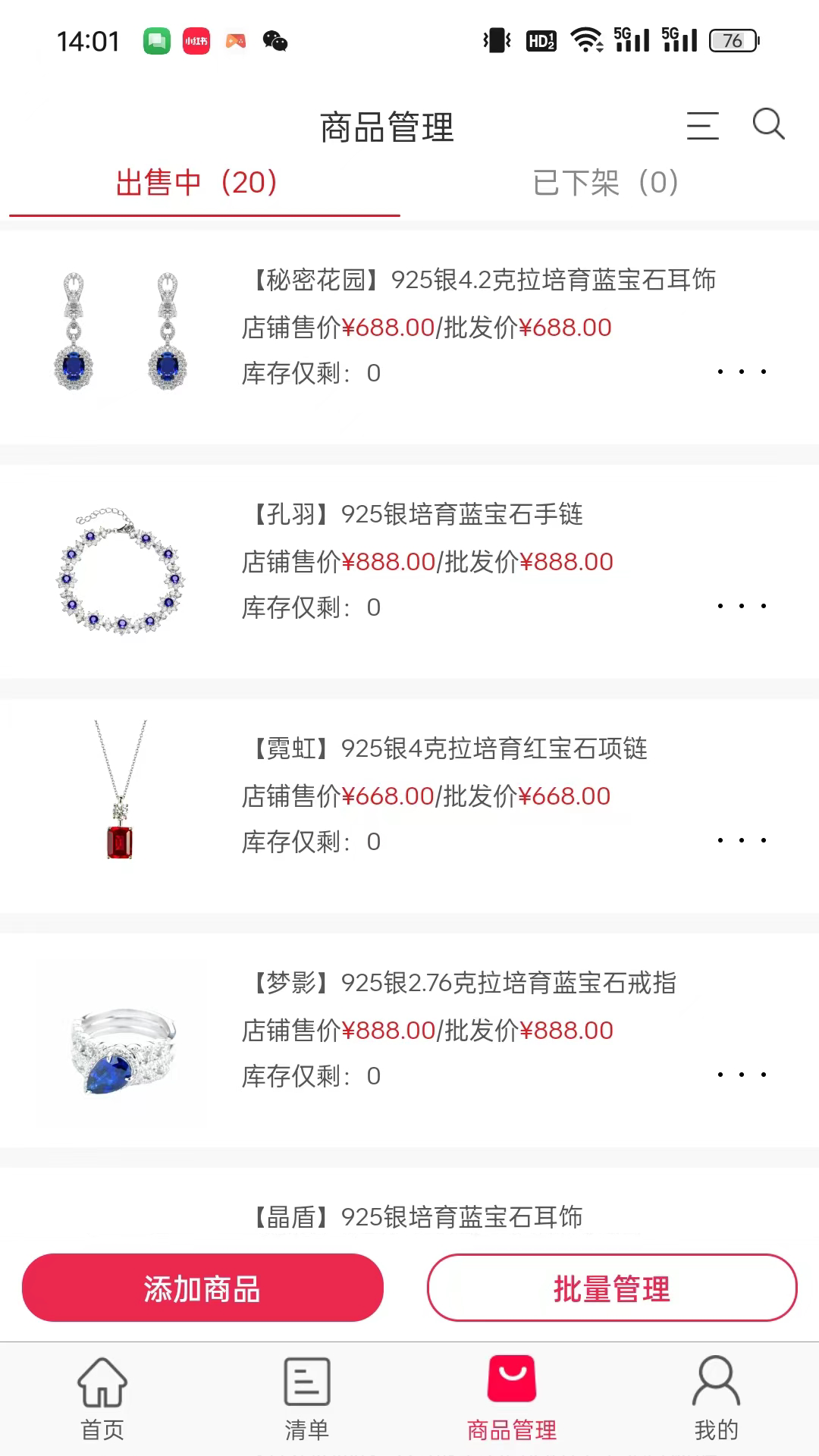Open the 【霓虹】 ruby necklace product

point(447,749)
